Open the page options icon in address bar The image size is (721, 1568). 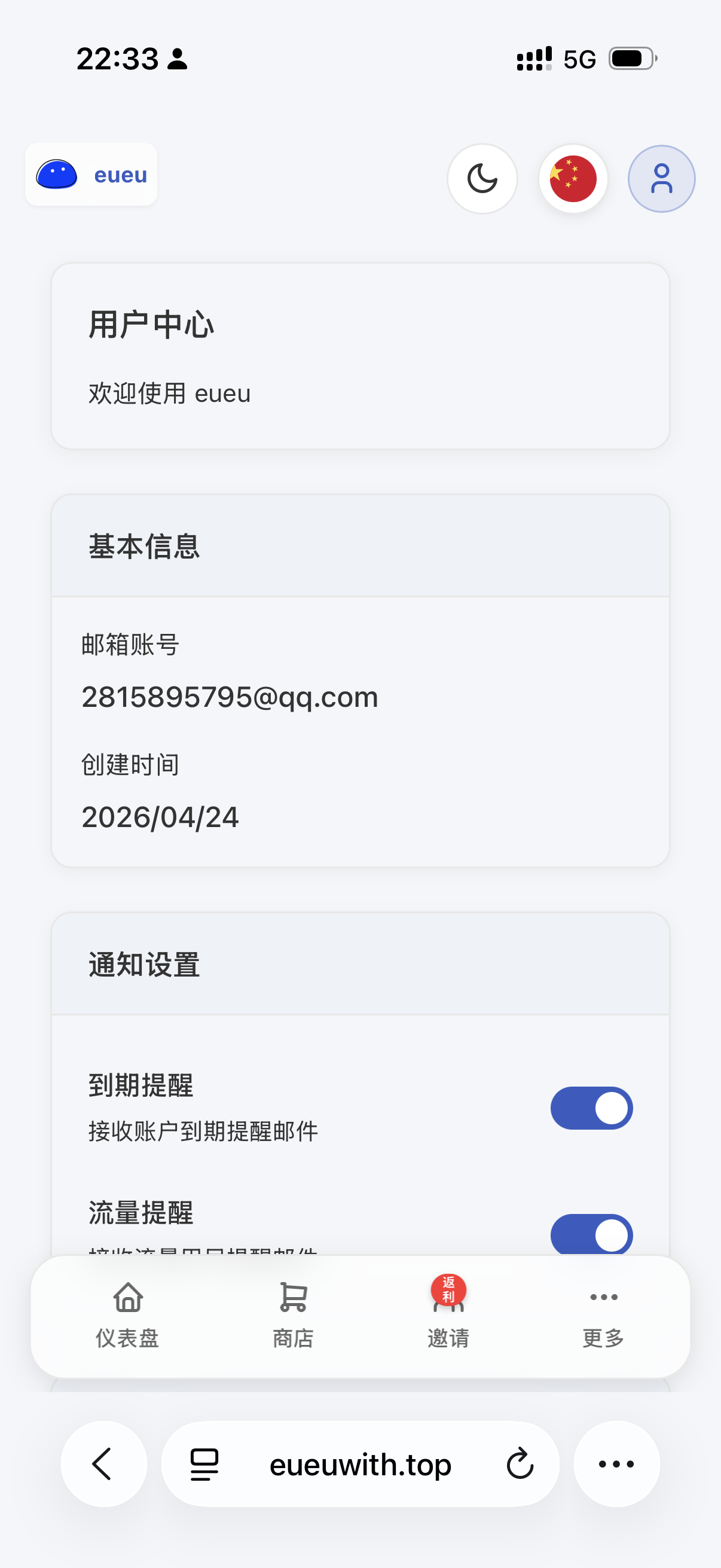click(x=204, y=1464)
